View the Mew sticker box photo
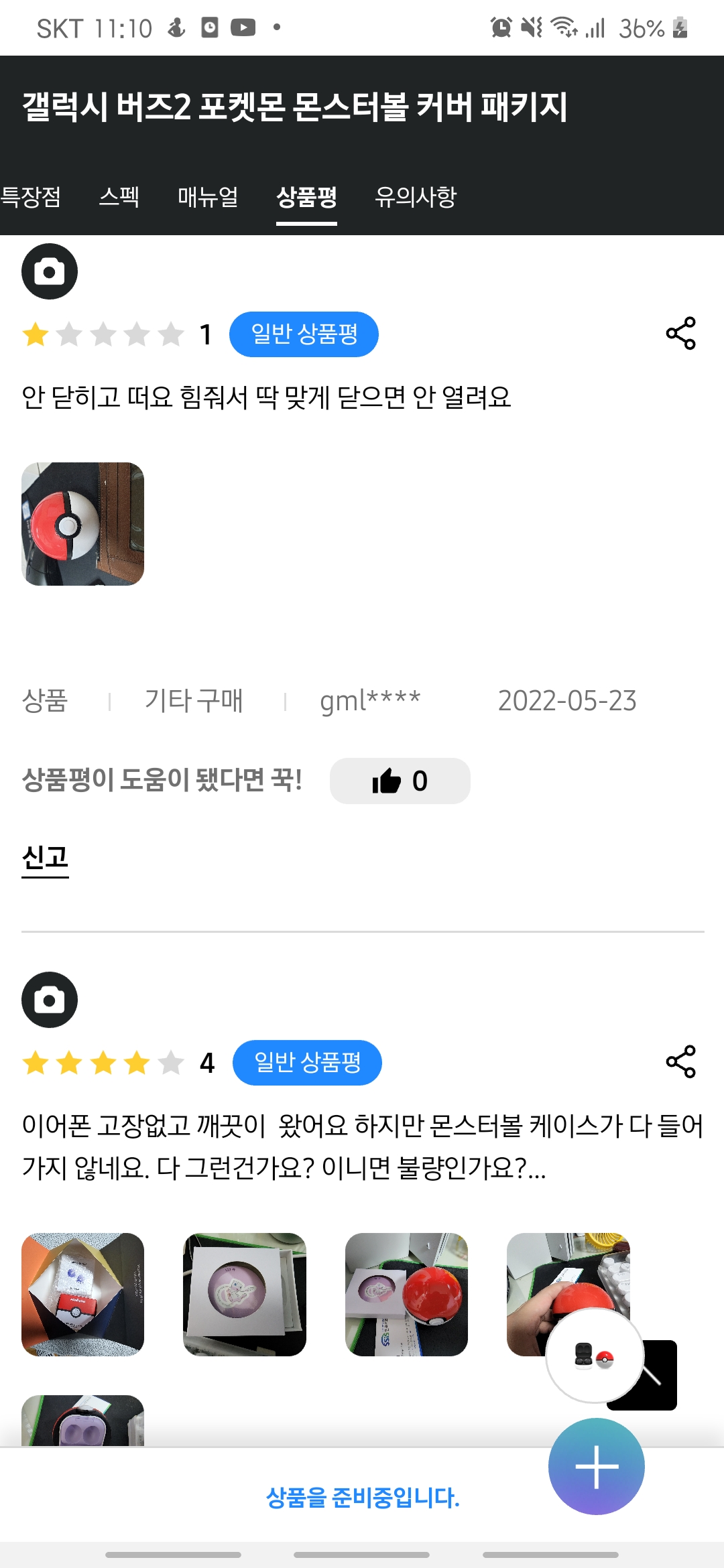724x1568 pixels. (245, 1294)
